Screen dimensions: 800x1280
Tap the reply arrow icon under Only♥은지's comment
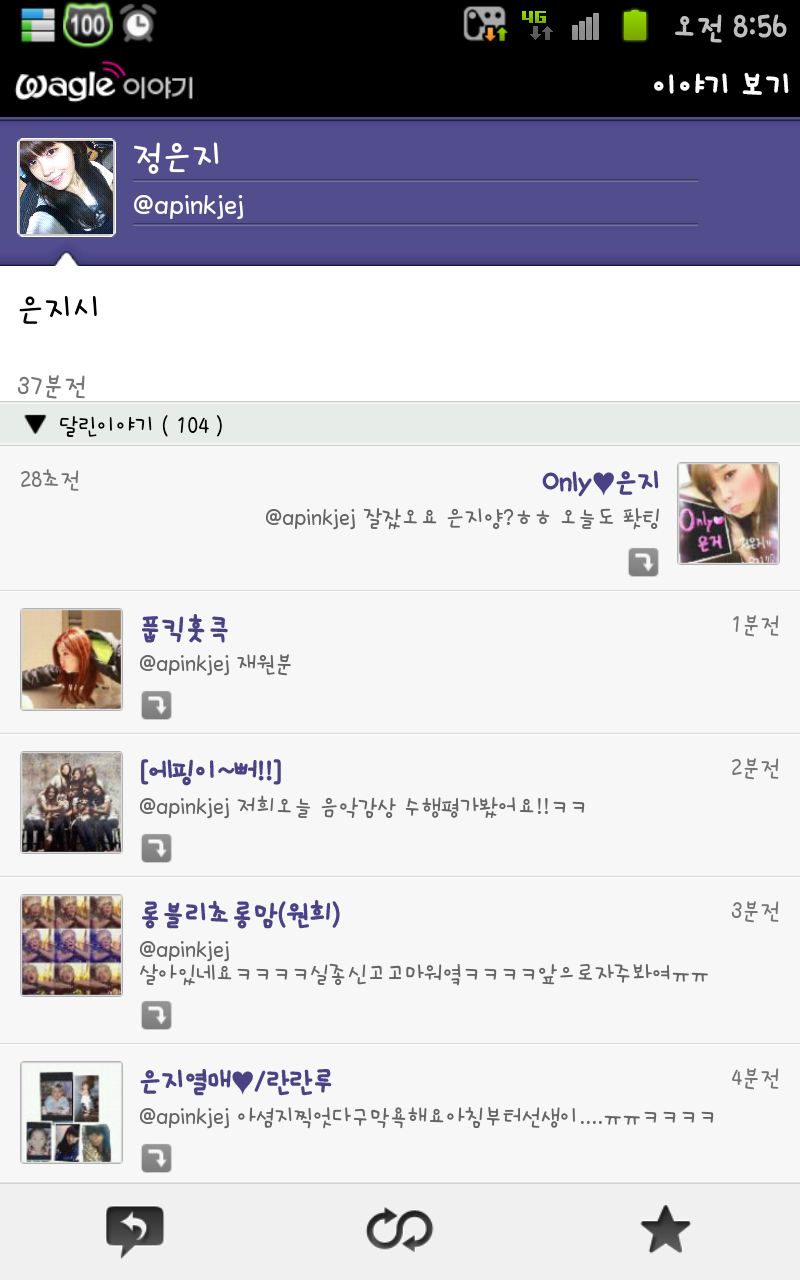[643, 563]
